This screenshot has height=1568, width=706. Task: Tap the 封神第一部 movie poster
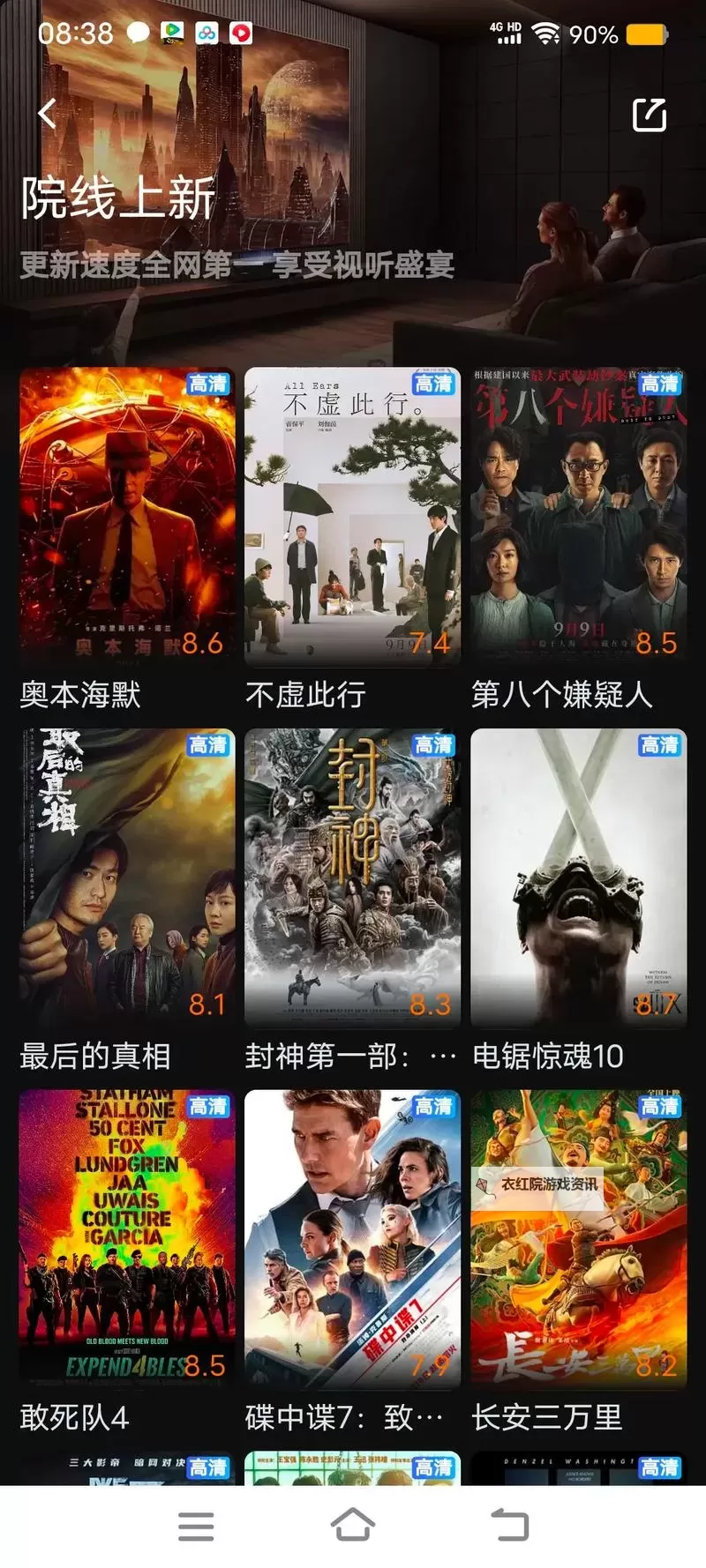pyautogui.click(x=351, y=877)
